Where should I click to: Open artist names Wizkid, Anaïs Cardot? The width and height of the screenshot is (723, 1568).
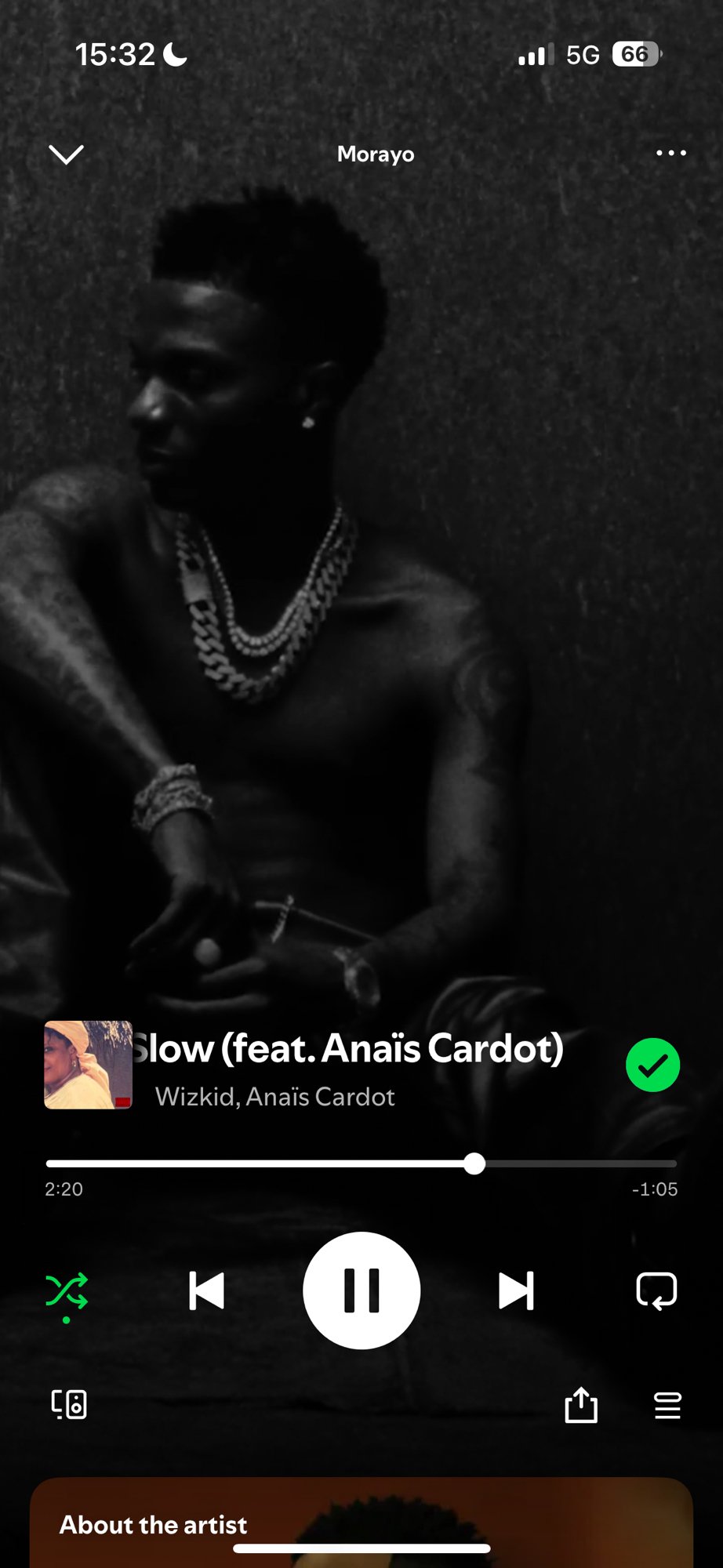coord(274,1096)
